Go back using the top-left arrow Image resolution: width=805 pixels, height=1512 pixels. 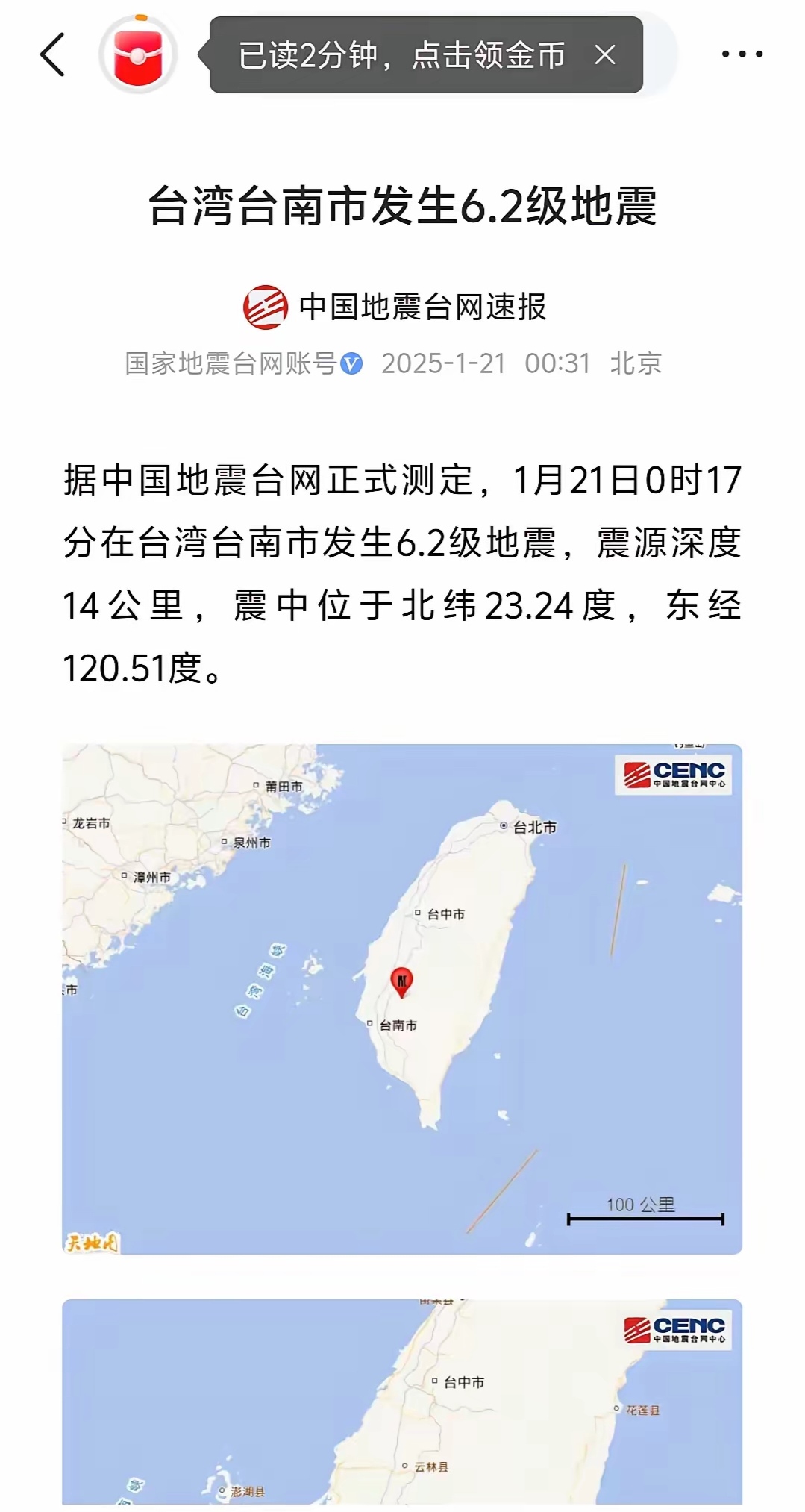pos(53,54)
